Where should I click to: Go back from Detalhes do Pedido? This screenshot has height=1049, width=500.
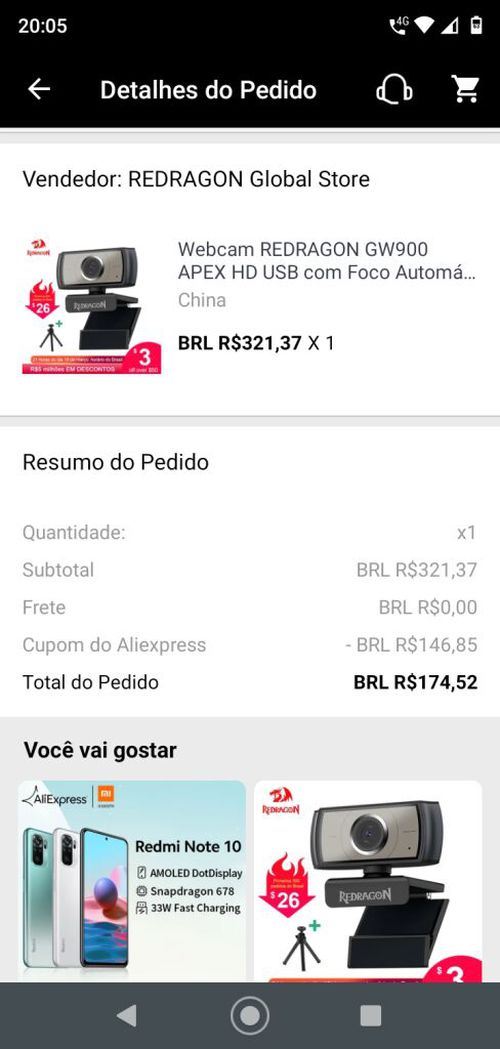[39, 89]
